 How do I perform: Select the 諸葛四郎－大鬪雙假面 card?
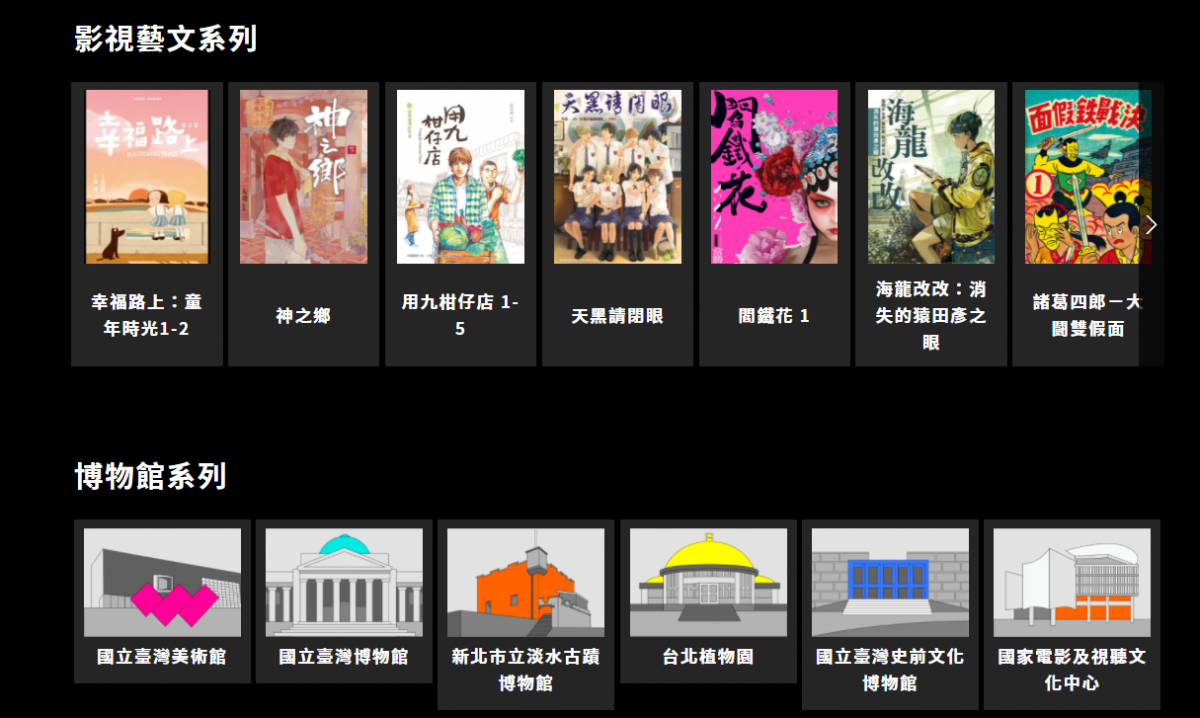(x=1080, y=224)
